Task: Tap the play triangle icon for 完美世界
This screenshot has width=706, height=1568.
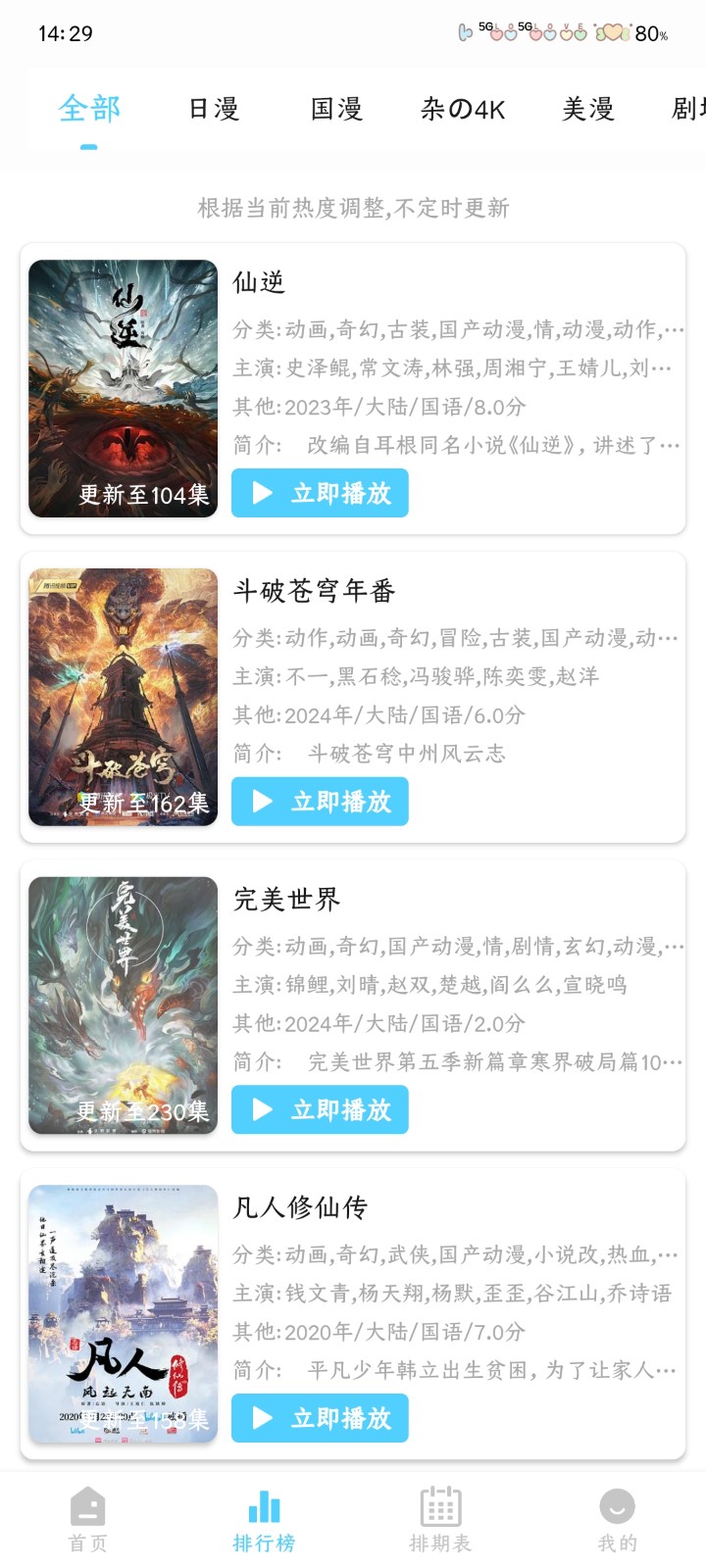Action: 260,1109
